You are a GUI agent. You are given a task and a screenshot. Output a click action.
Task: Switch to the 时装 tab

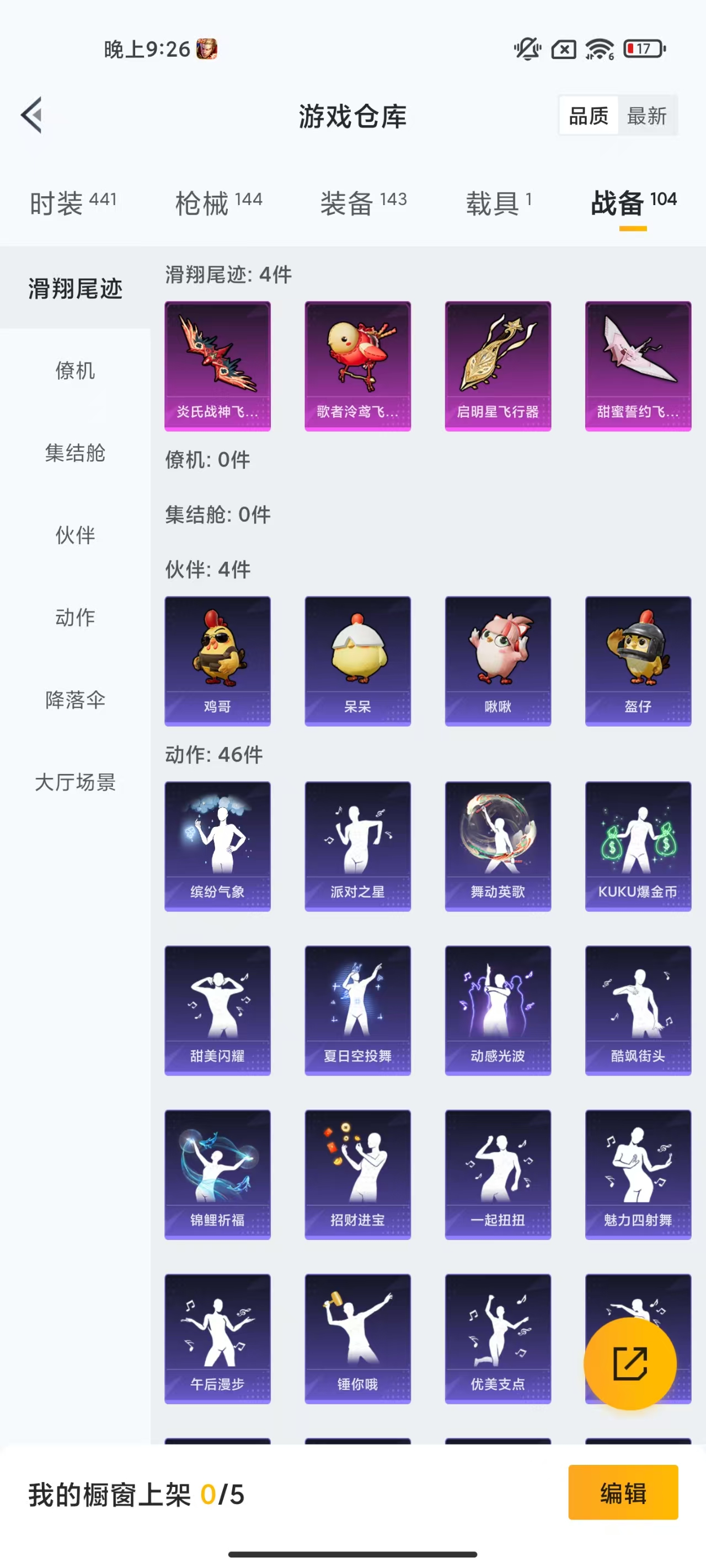click(73, 203)
